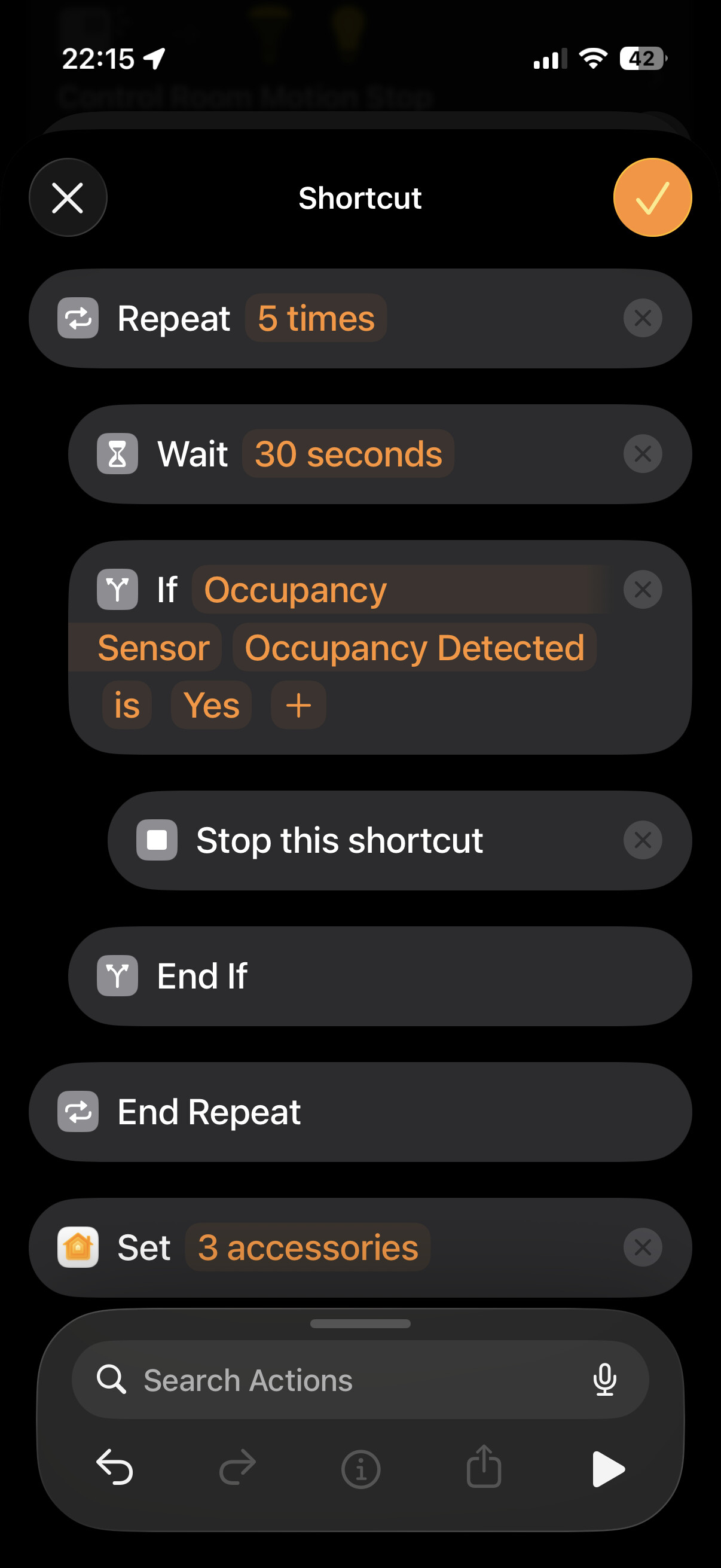Add another condition to the If action

pos(298,706)
